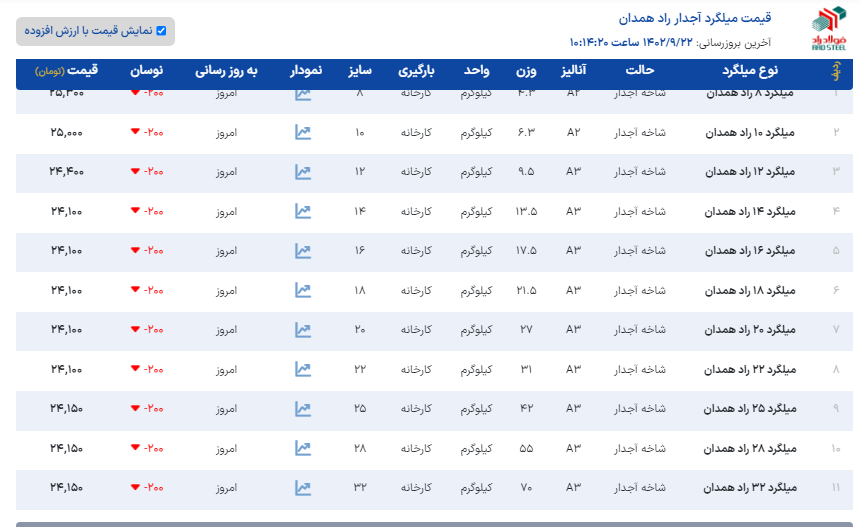Viewport: 860px width, 527px height.
Task: Open the chart icon for میلگرد ۱۸ راد همدان
Action: pos(303,290)
